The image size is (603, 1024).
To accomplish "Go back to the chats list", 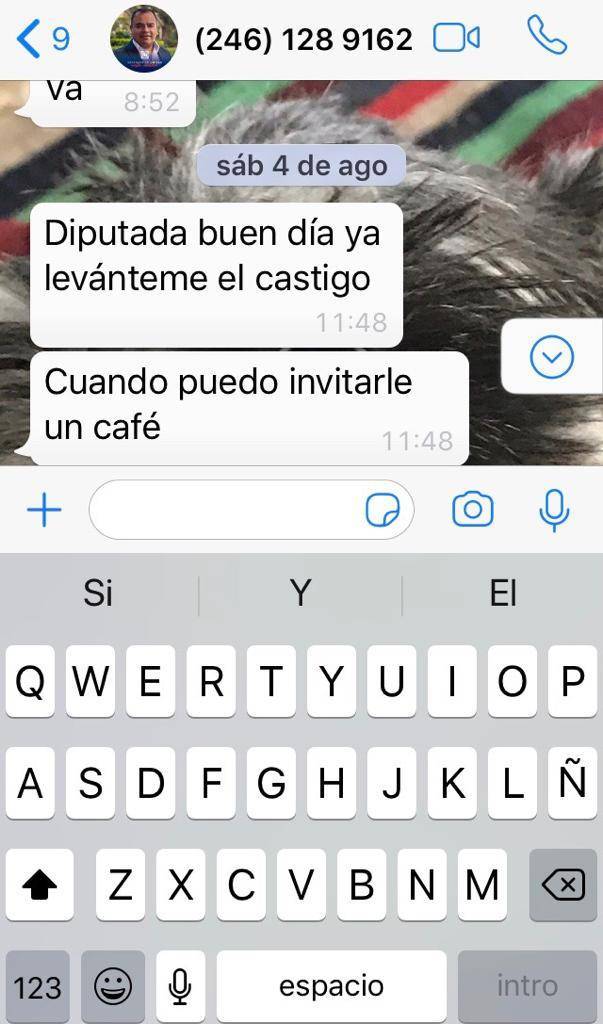I will click(x=42, y=39).
